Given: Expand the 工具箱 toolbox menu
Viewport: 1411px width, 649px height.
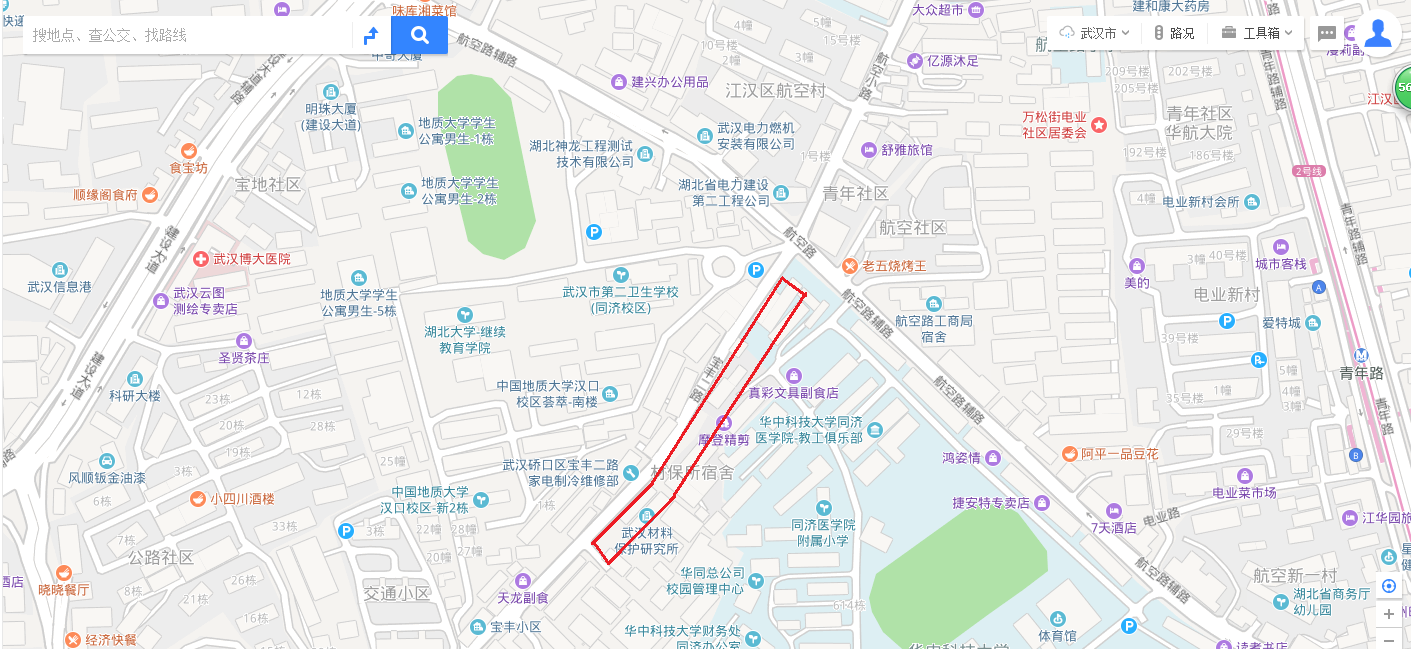Looking at the screenshot, I should [x=1256, y=33].
